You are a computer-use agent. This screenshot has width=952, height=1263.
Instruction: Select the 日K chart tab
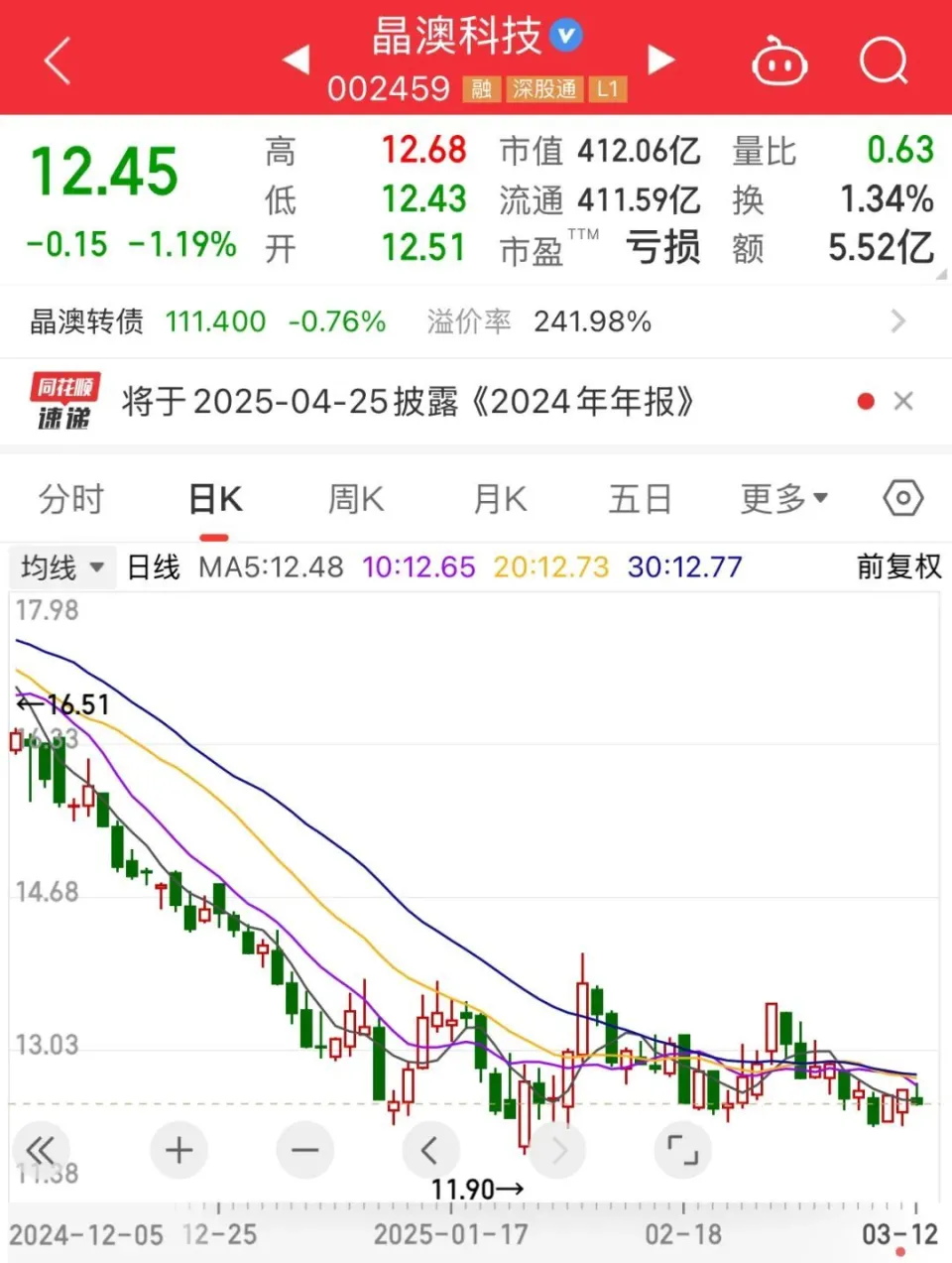pyautogui.click(x=215, y=499)
